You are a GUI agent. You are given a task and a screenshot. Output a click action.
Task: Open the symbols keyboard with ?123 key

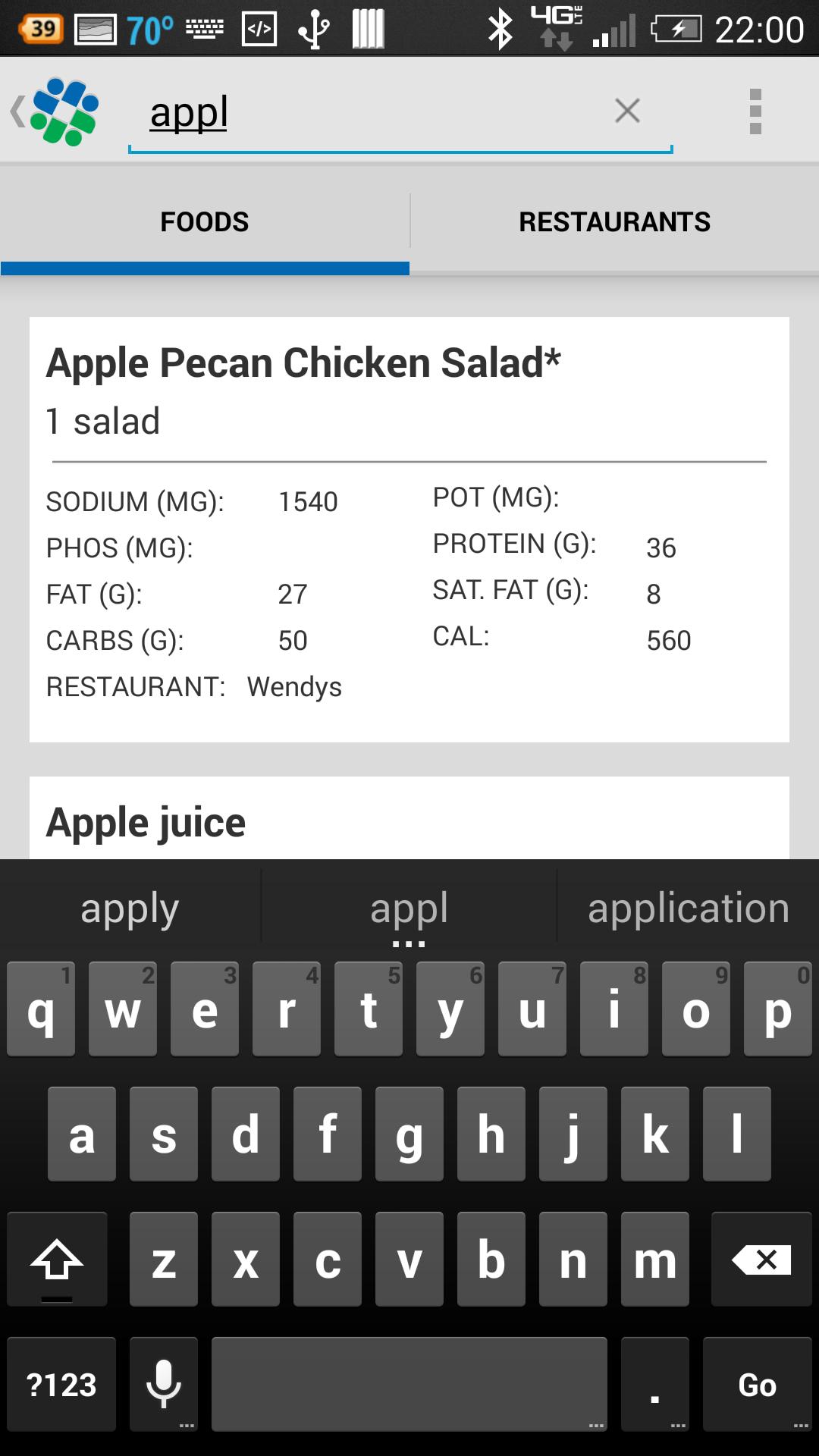coord(58,1383)
